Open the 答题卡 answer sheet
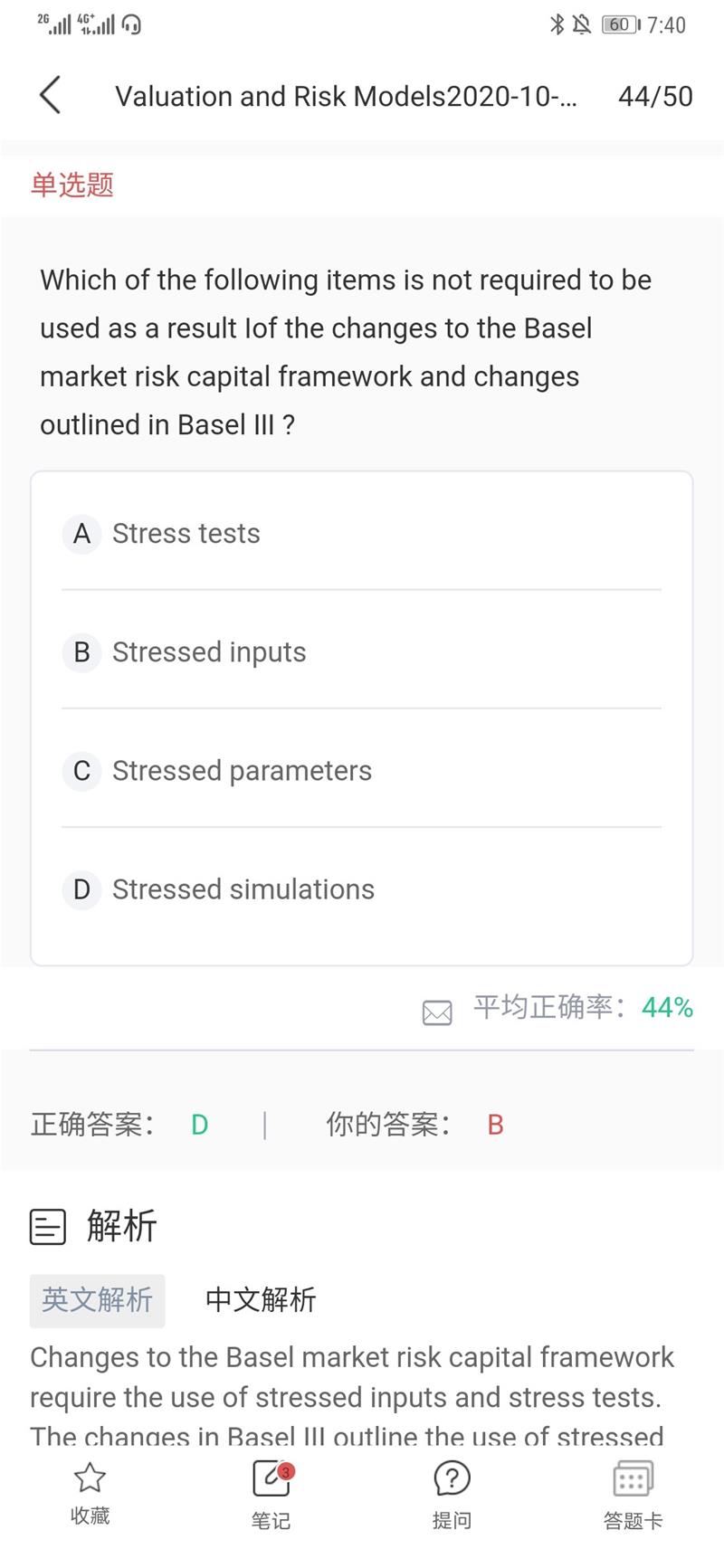Image resolution: width=724 pixels, height=1568 pixels. pos(633,1494)
